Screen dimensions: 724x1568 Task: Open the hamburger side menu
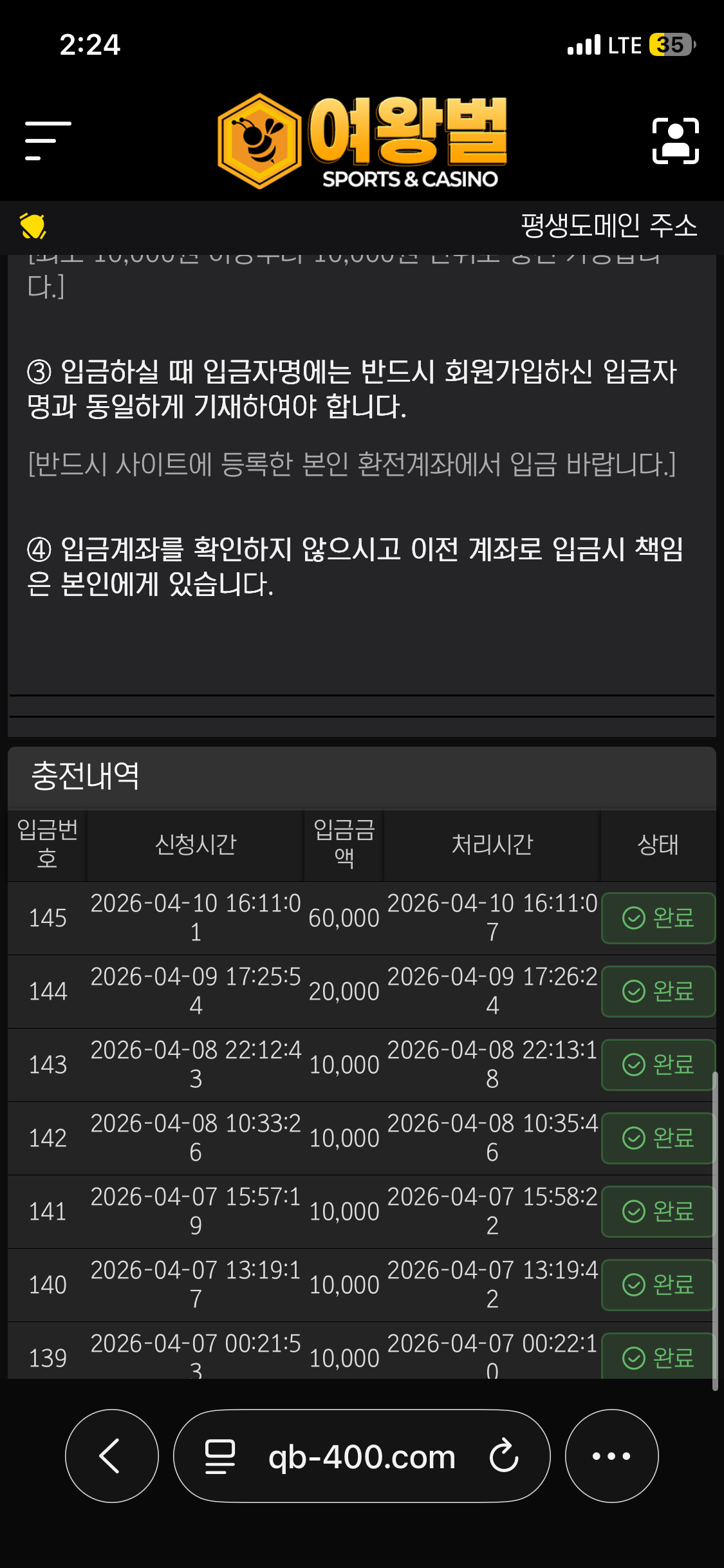[48, 140]
